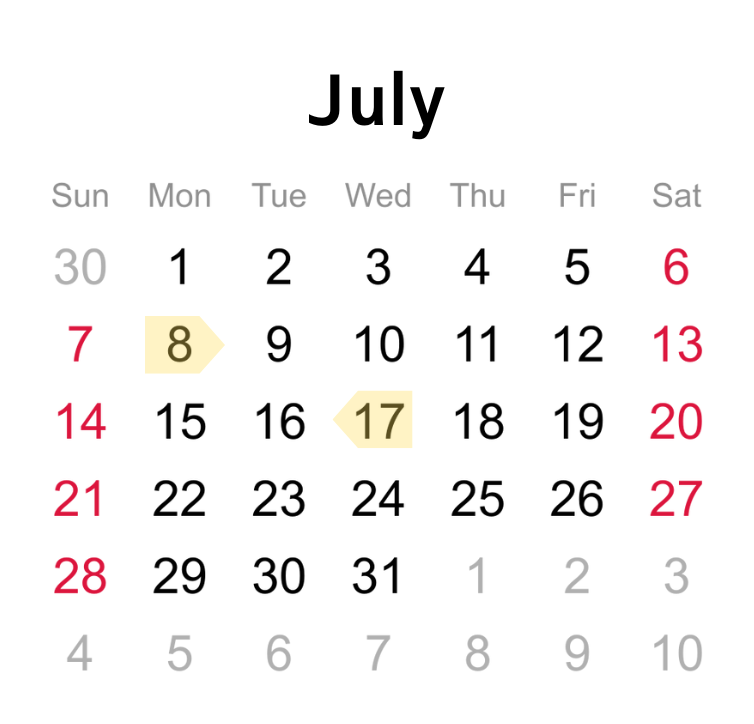Pick Monday, July 1
Viewport: 754px width, 724px height.
pyautogui.click(x=180, y=268)
